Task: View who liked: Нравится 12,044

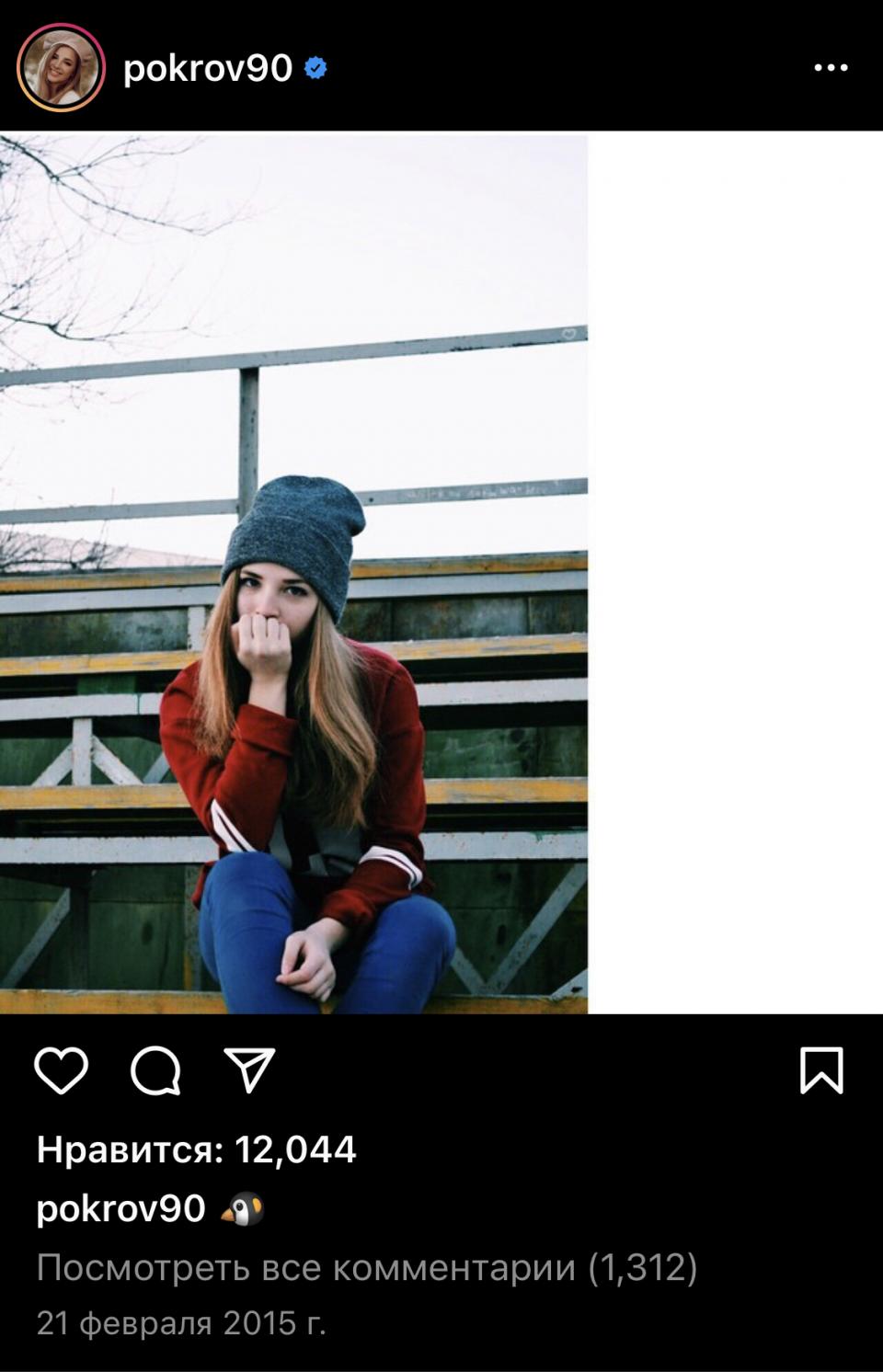Action: [196, 1149]
